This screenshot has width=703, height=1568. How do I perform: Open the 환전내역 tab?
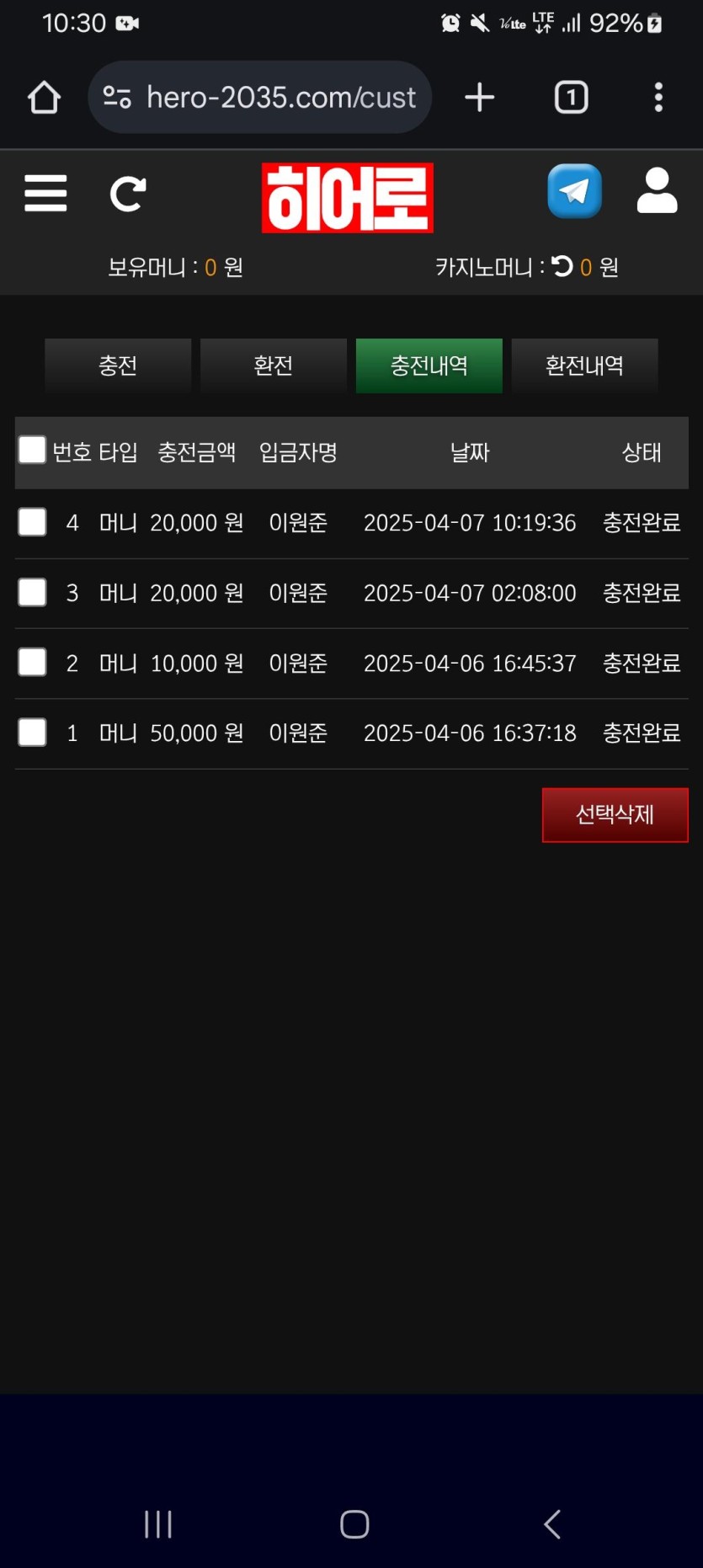584,365
